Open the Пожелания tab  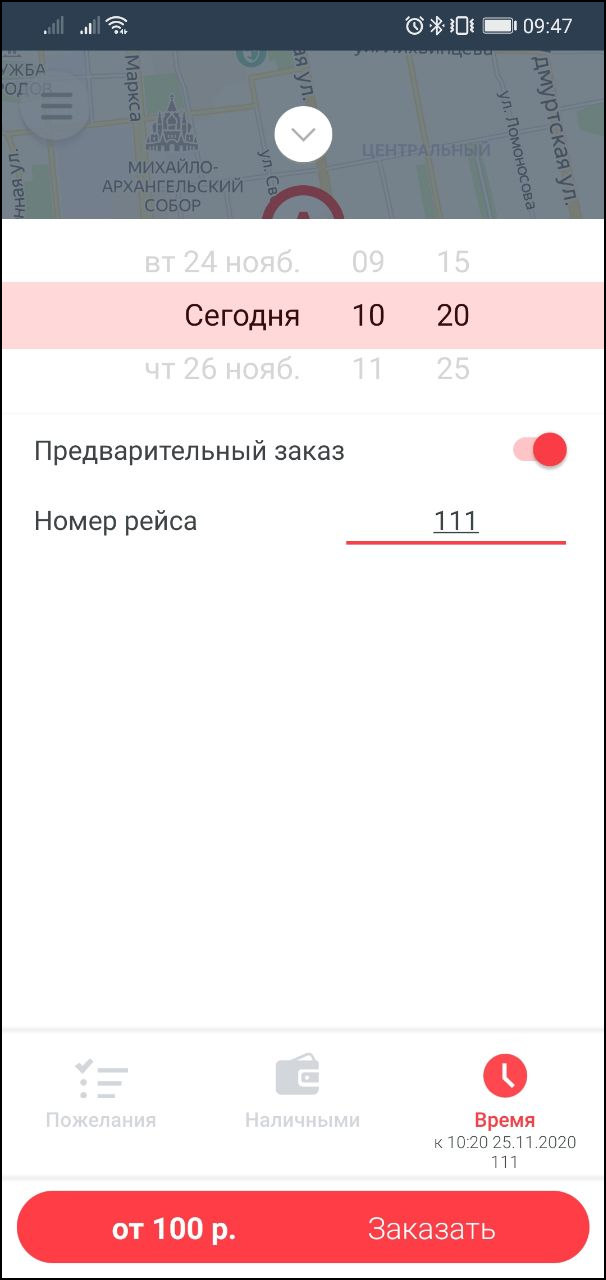(x=101, y=1094)
